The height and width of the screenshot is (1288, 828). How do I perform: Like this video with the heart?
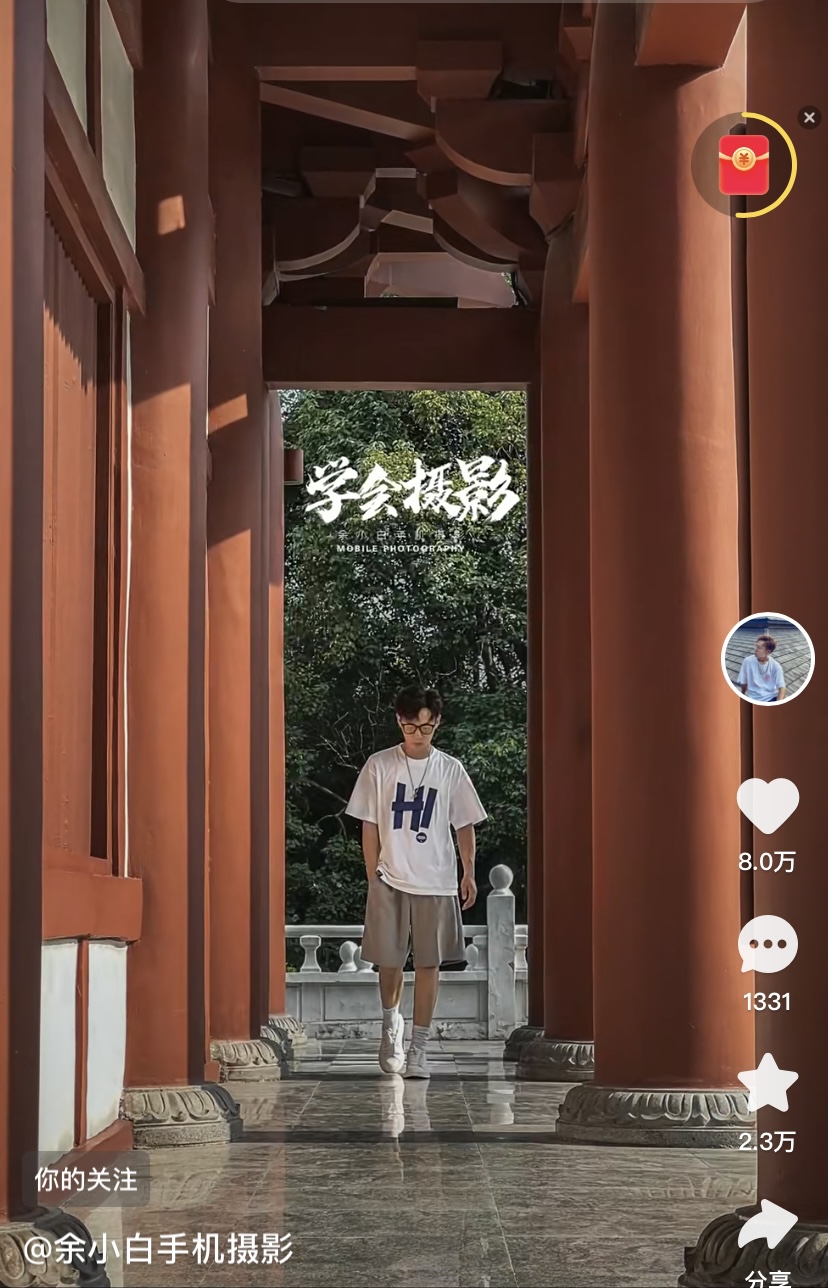(767, 806)
